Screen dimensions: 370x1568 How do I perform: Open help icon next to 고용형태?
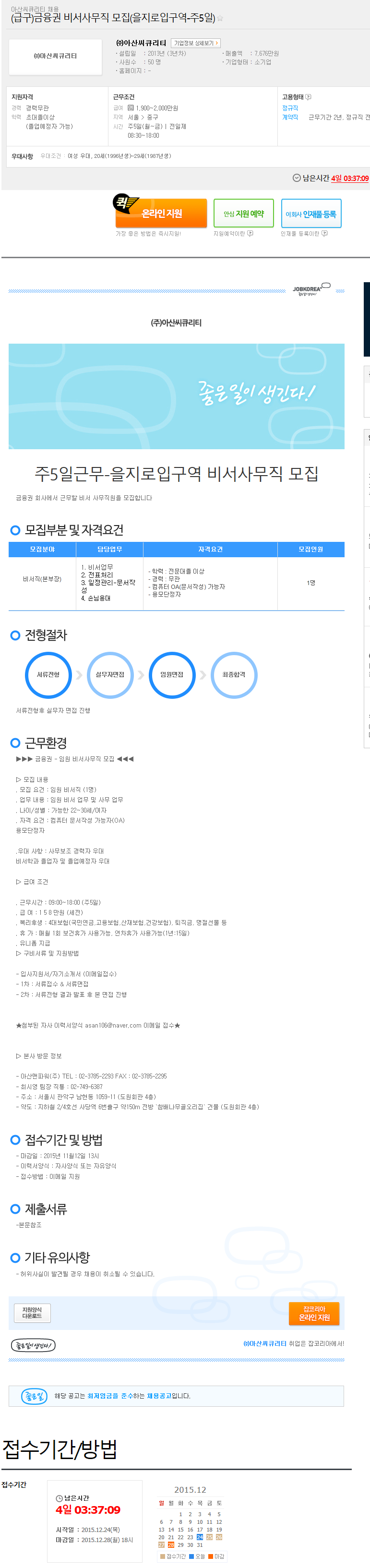coord(308,97)
